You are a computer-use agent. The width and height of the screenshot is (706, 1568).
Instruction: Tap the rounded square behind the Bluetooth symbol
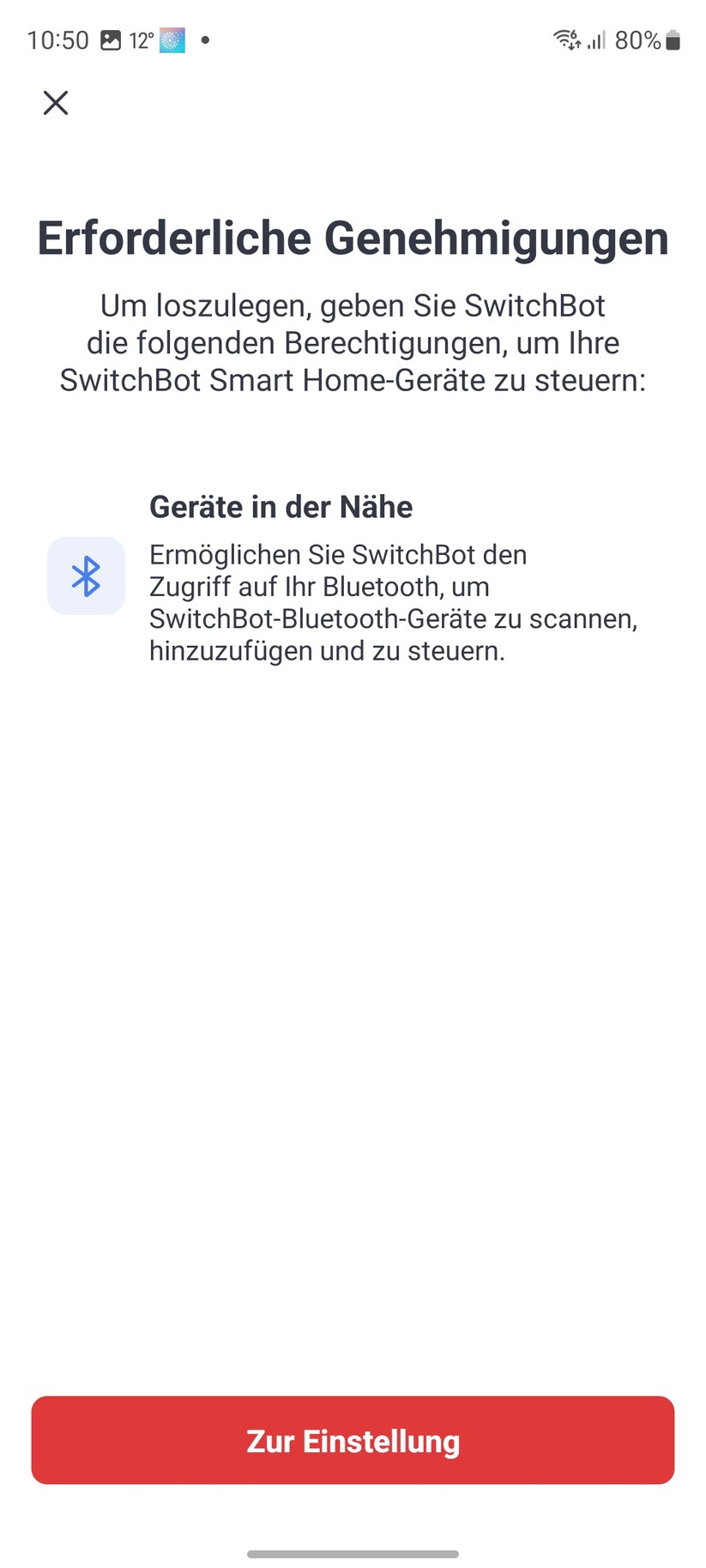(86, 576)
